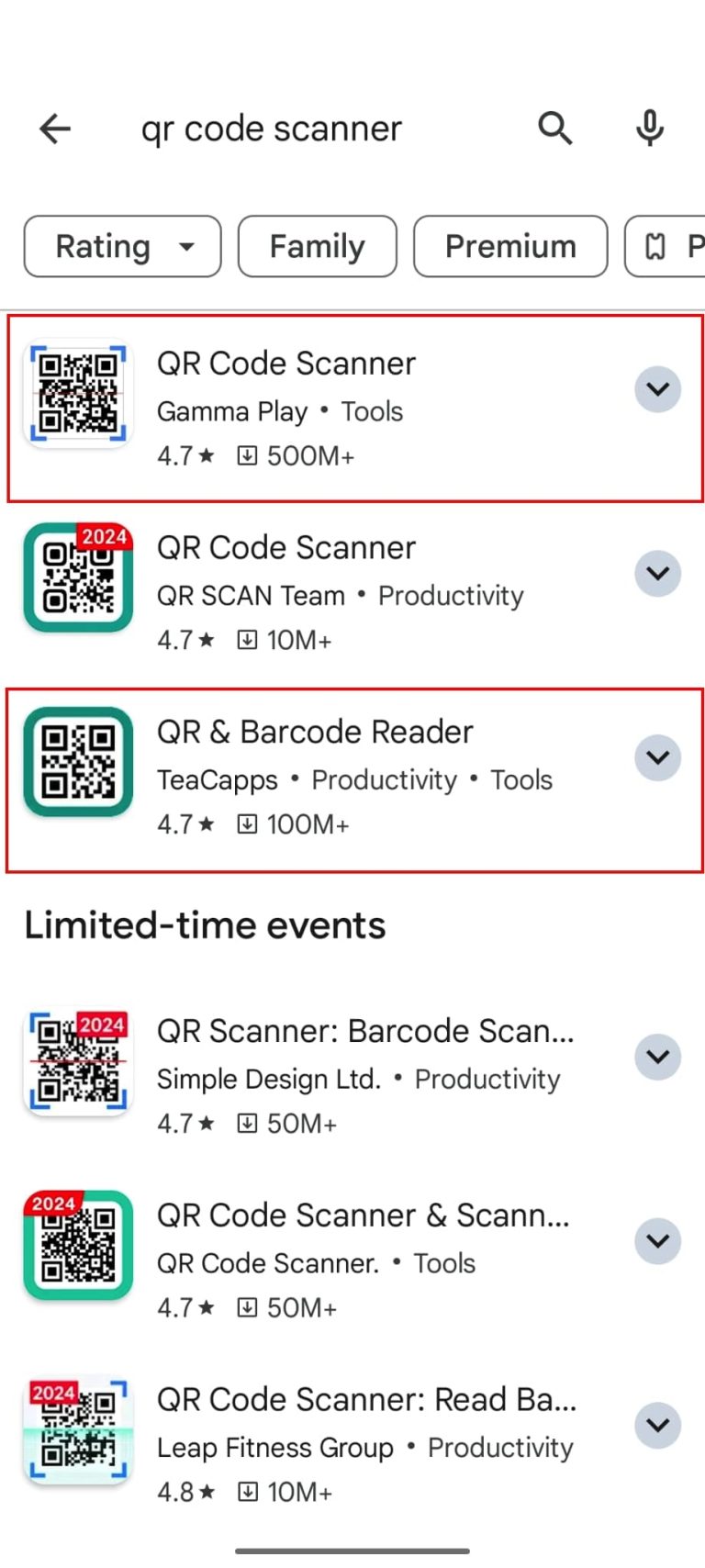Start voice search with the microphone

(650, 129)
